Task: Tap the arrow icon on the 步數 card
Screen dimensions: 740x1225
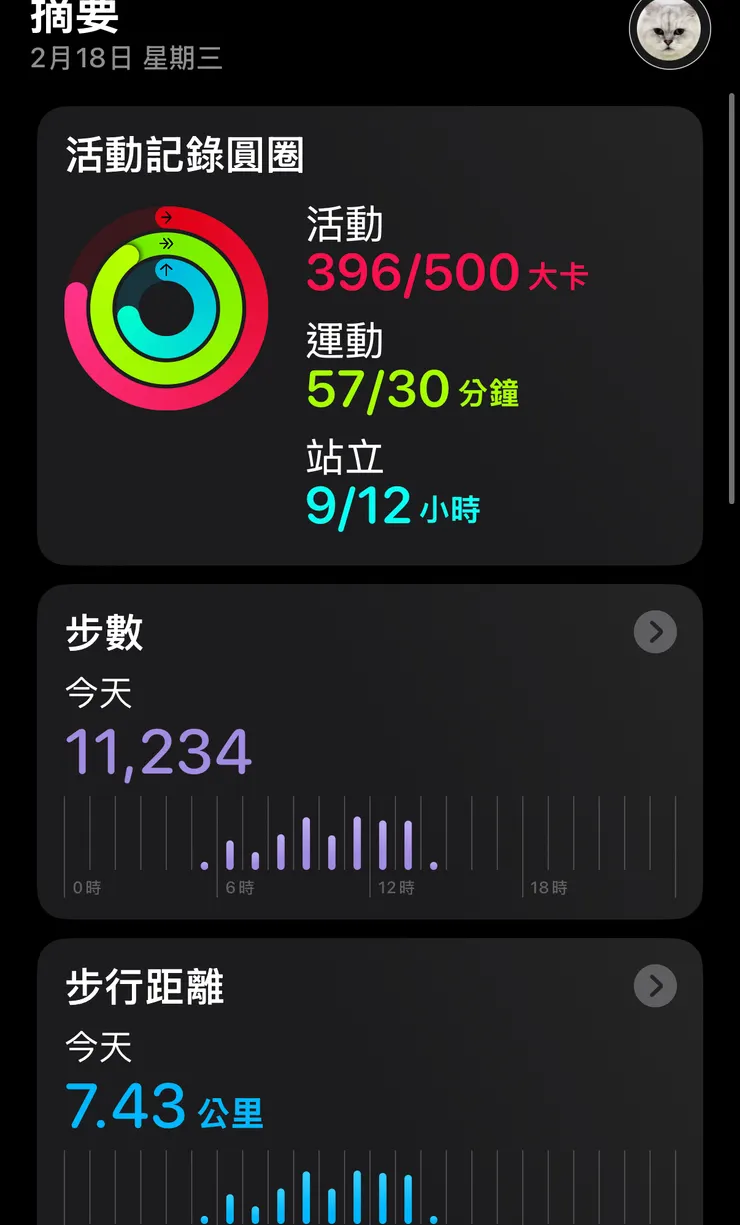Action: (655, 632)
